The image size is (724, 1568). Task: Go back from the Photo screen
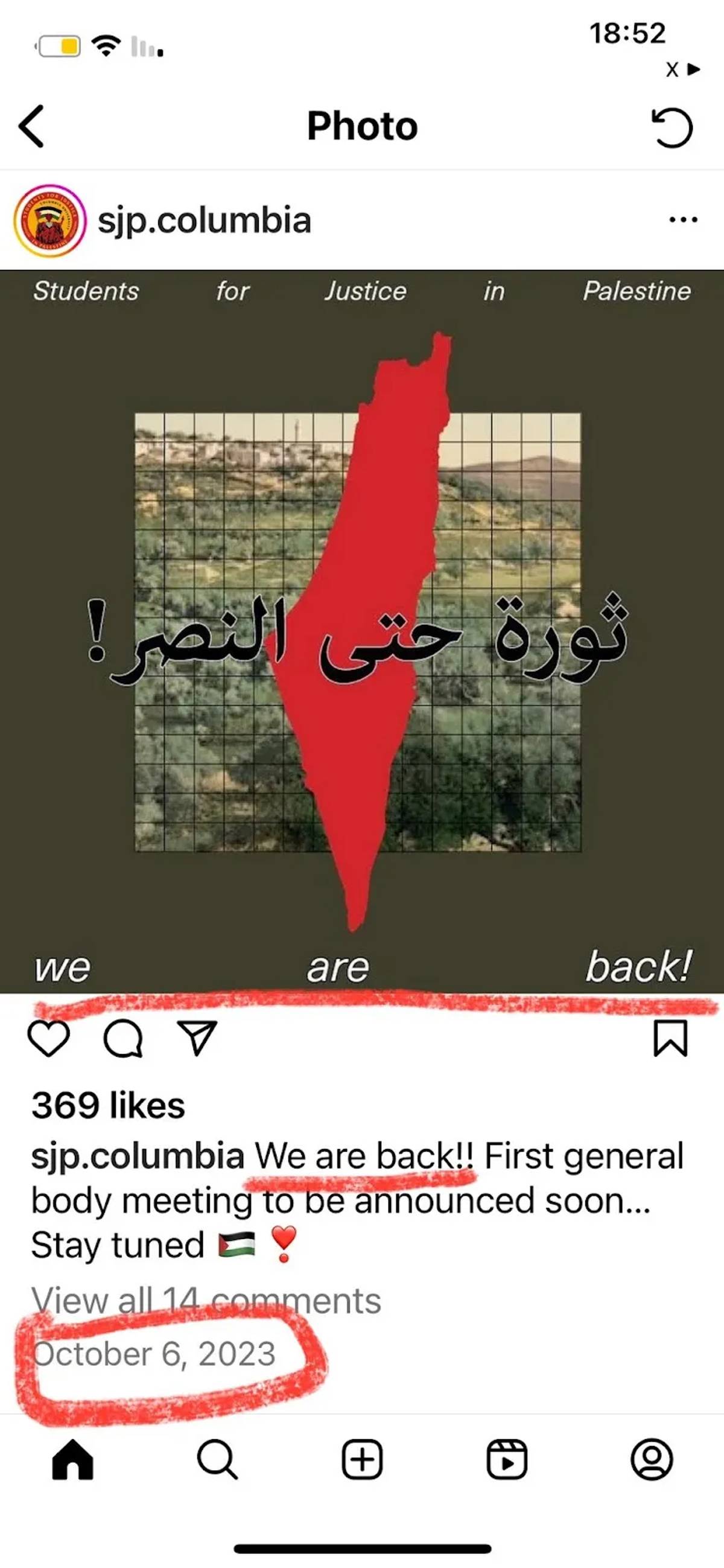click(x=31, y=127)
